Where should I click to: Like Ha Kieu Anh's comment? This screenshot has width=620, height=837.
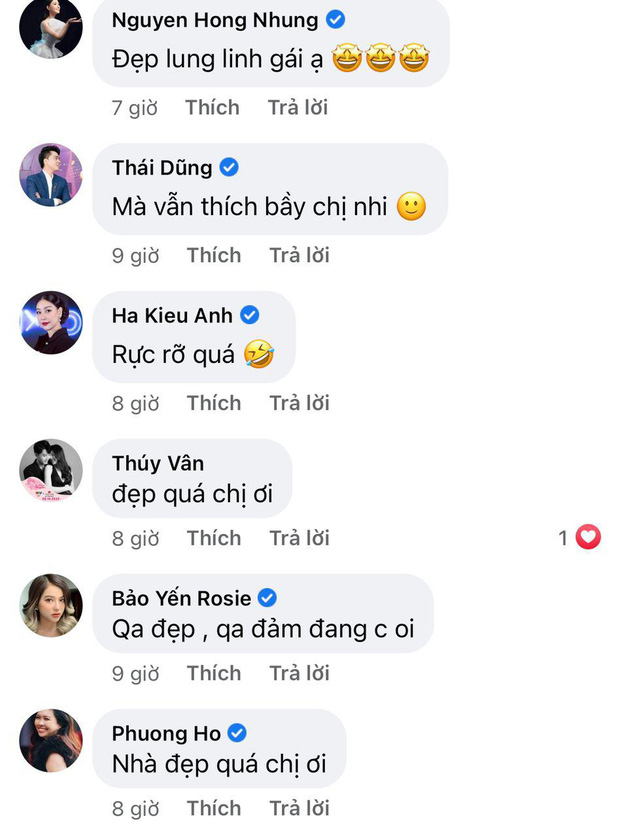[213, 403]
